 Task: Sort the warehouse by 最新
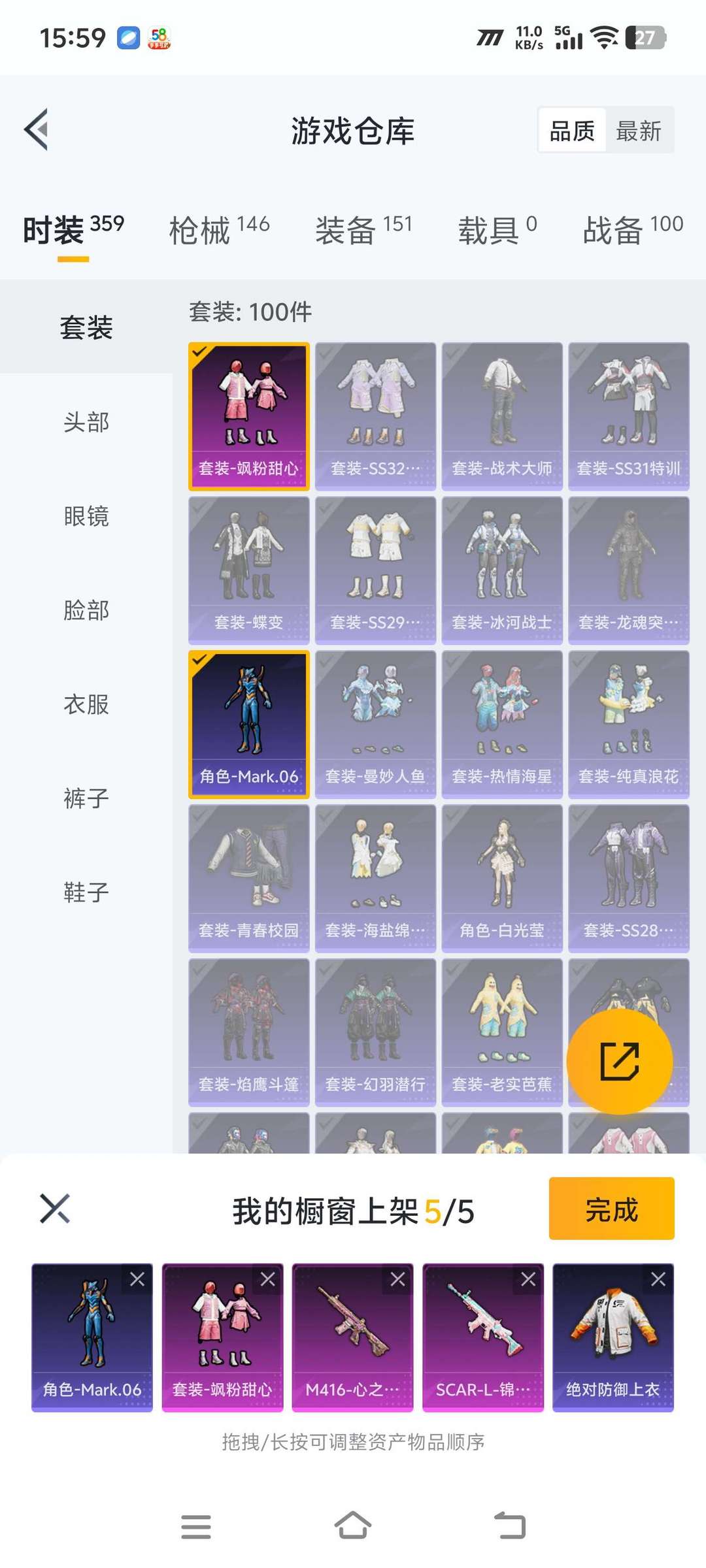click(x=639, y=131)
